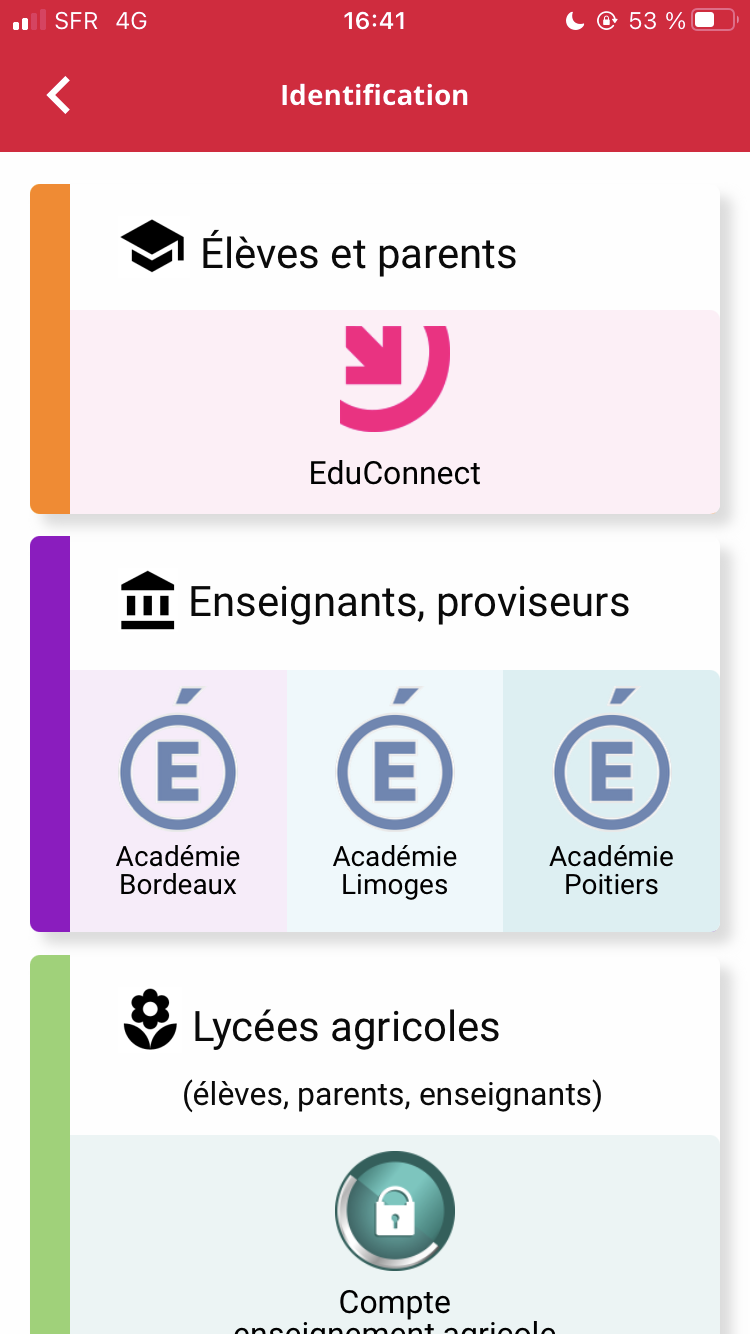This screenshot has width=750, height=1334.
Task: Open Académie Poitiers login
Action: (x=611, y=800)
